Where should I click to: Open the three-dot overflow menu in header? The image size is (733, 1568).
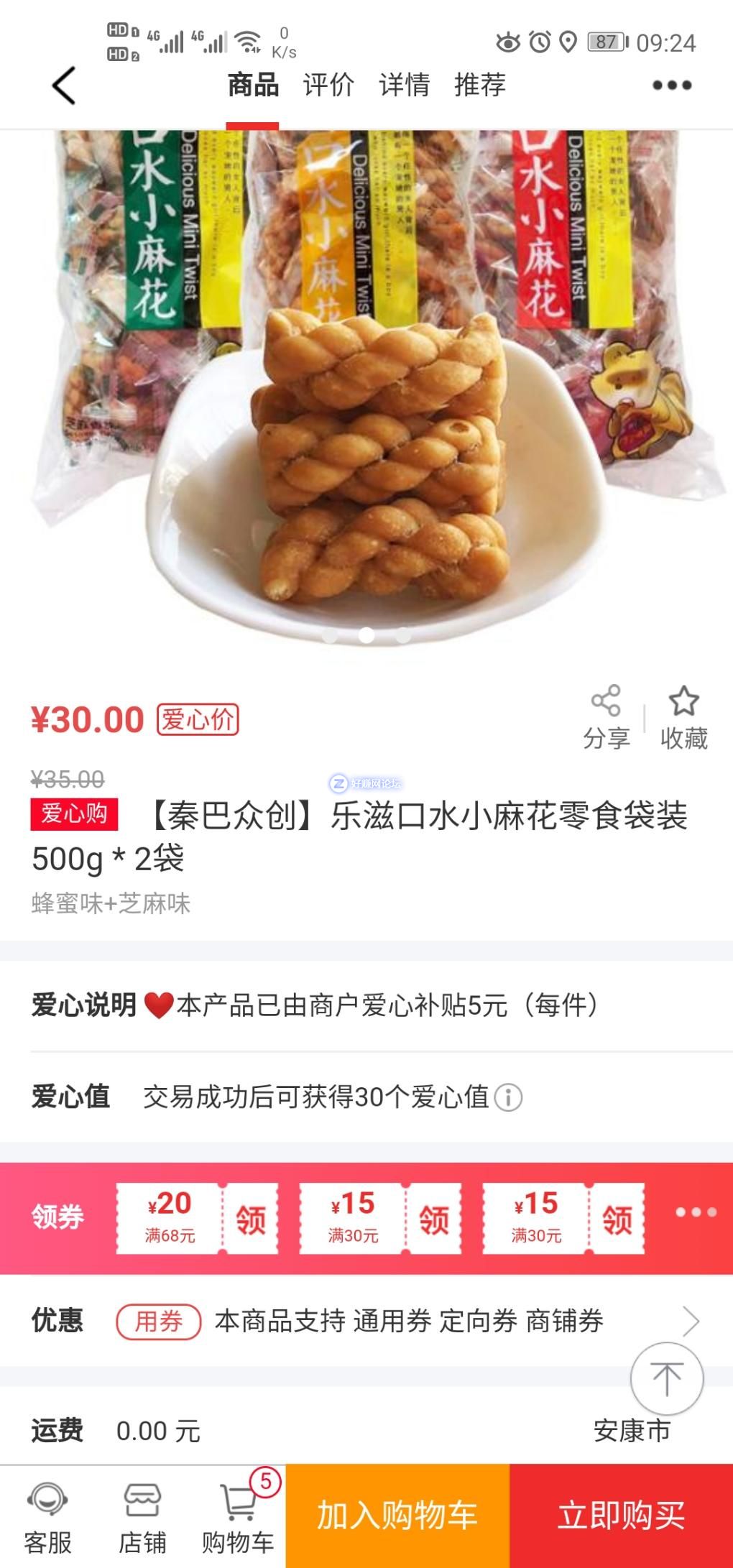click(671, 86)
